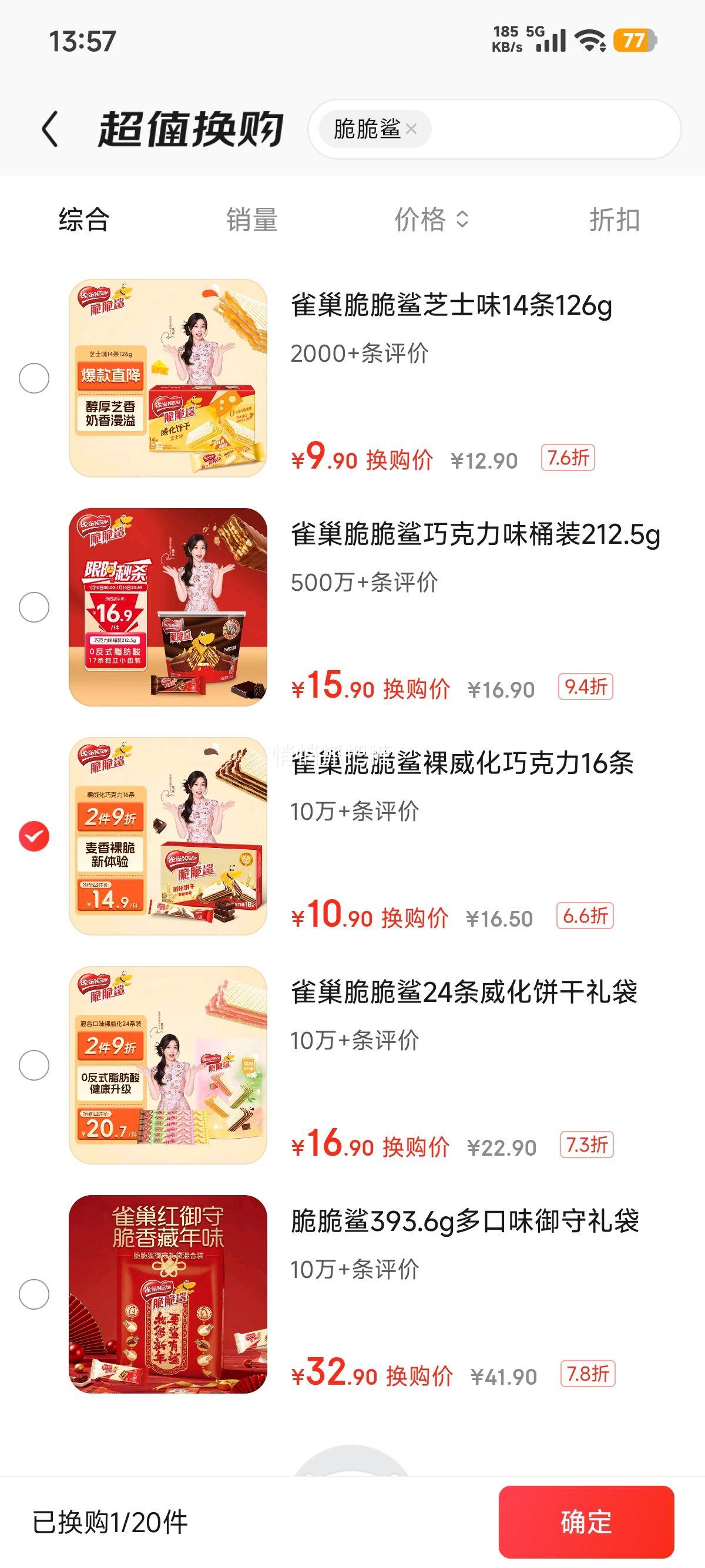The image size is (705, 1568).
Task: Remove the 脆脆鲨 keyword via its X icon
Action: (414, 129)
